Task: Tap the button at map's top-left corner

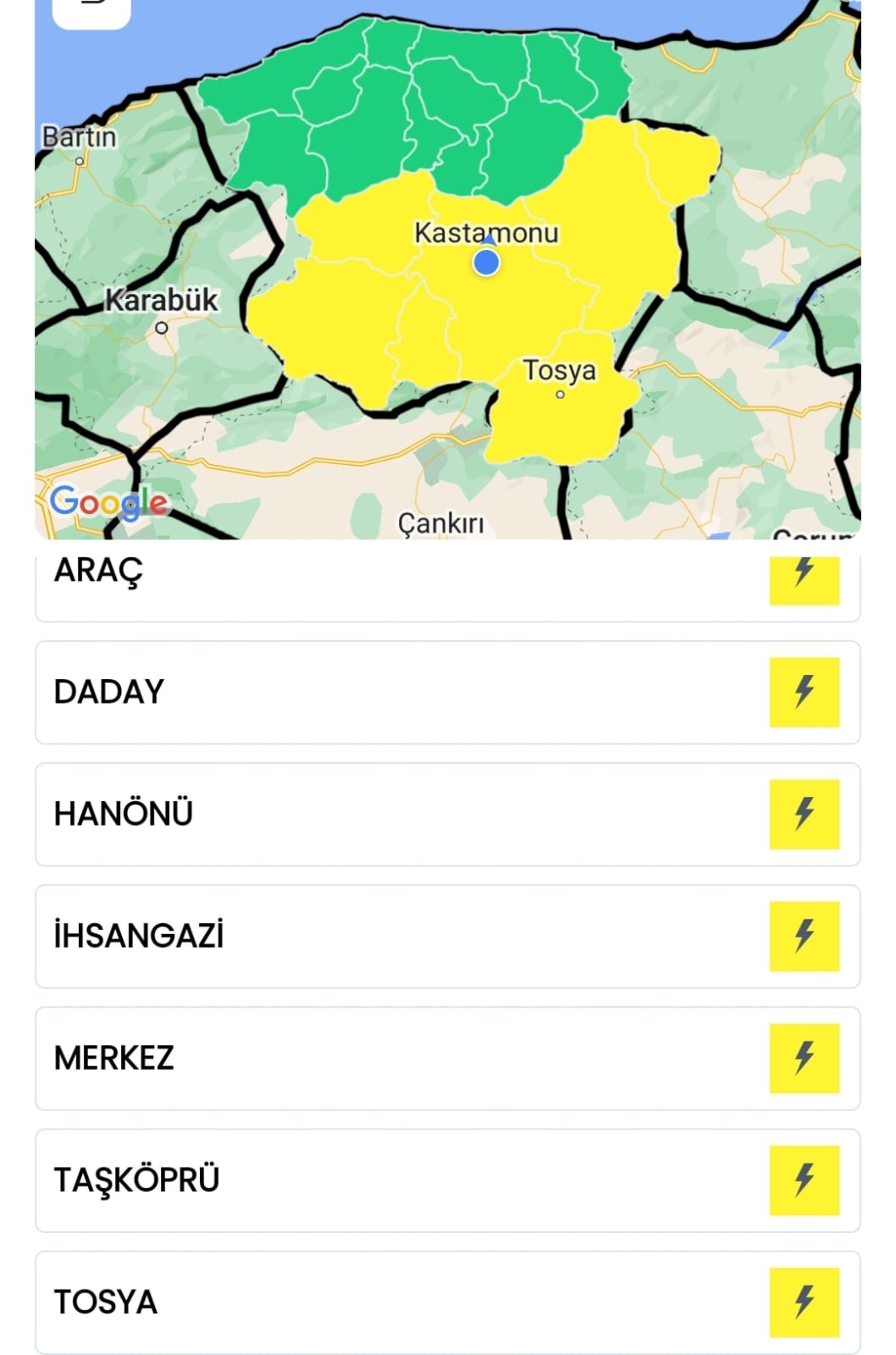Action: click(91, 12)
